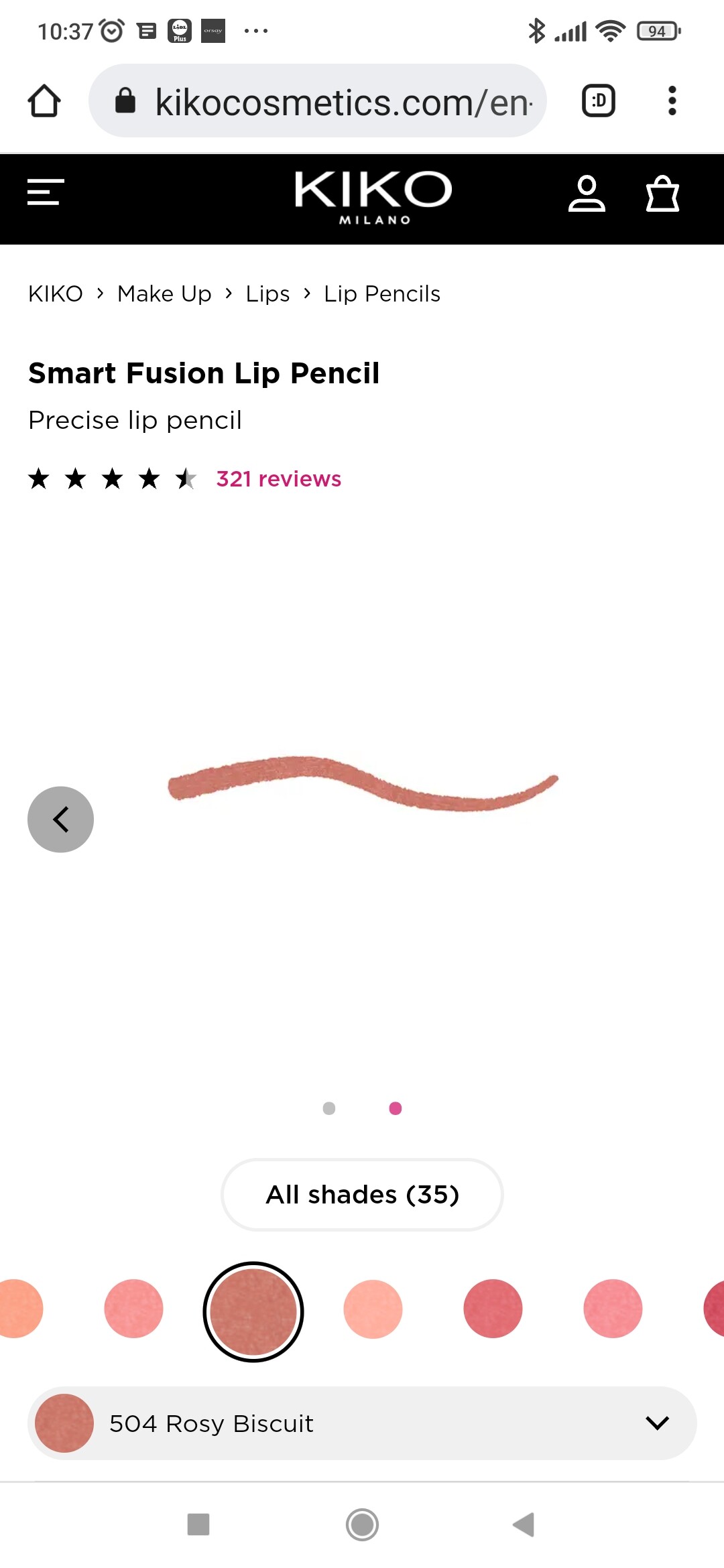
Task: Open Lip Pencils breadcrumb link
Action: (x=381, y=294)
